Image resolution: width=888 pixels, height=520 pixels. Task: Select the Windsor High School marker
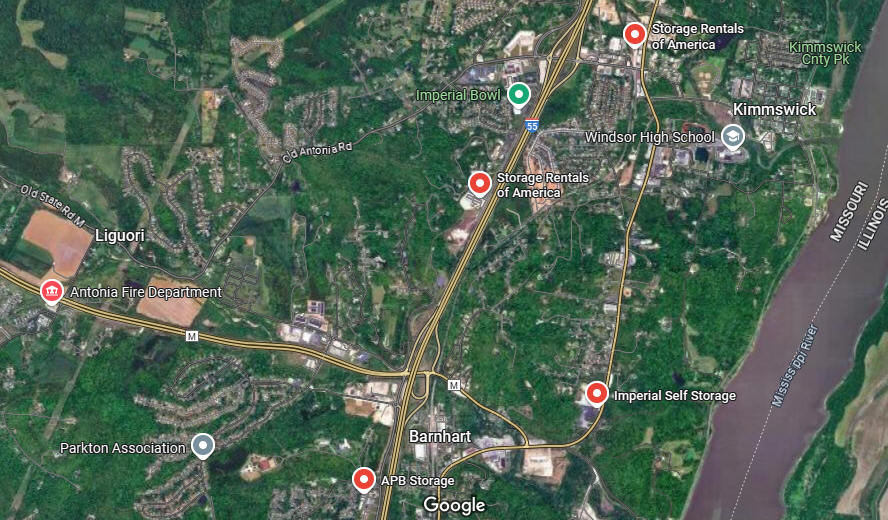coord(733,136)
